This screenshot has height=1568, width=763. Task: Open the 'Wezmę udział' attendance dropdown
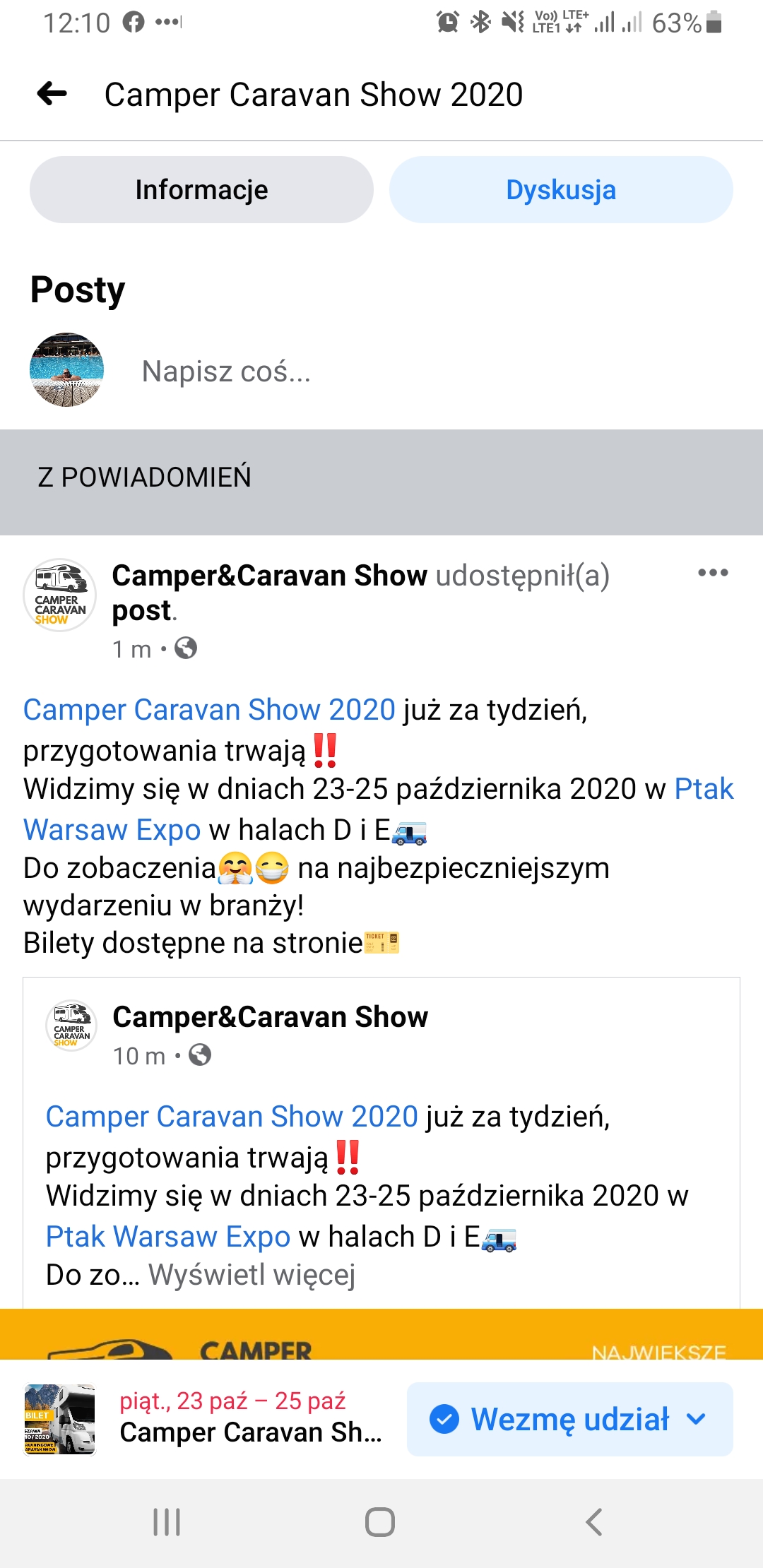(x=569, y=1419)
